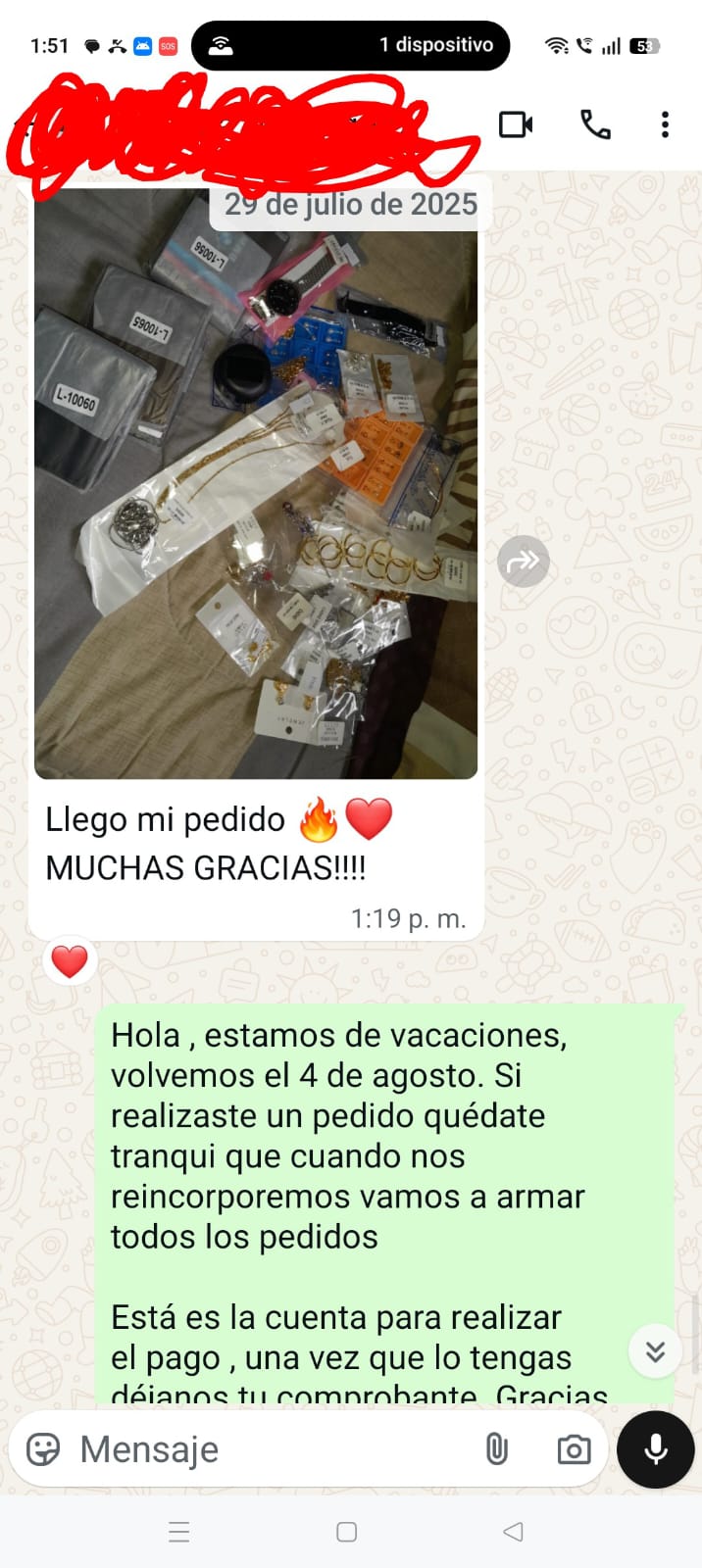Viewport: 702px width, 1568px height.
Task: Open the camera from the message bar
Action: pyautogui.click(x=574, y=1449)
